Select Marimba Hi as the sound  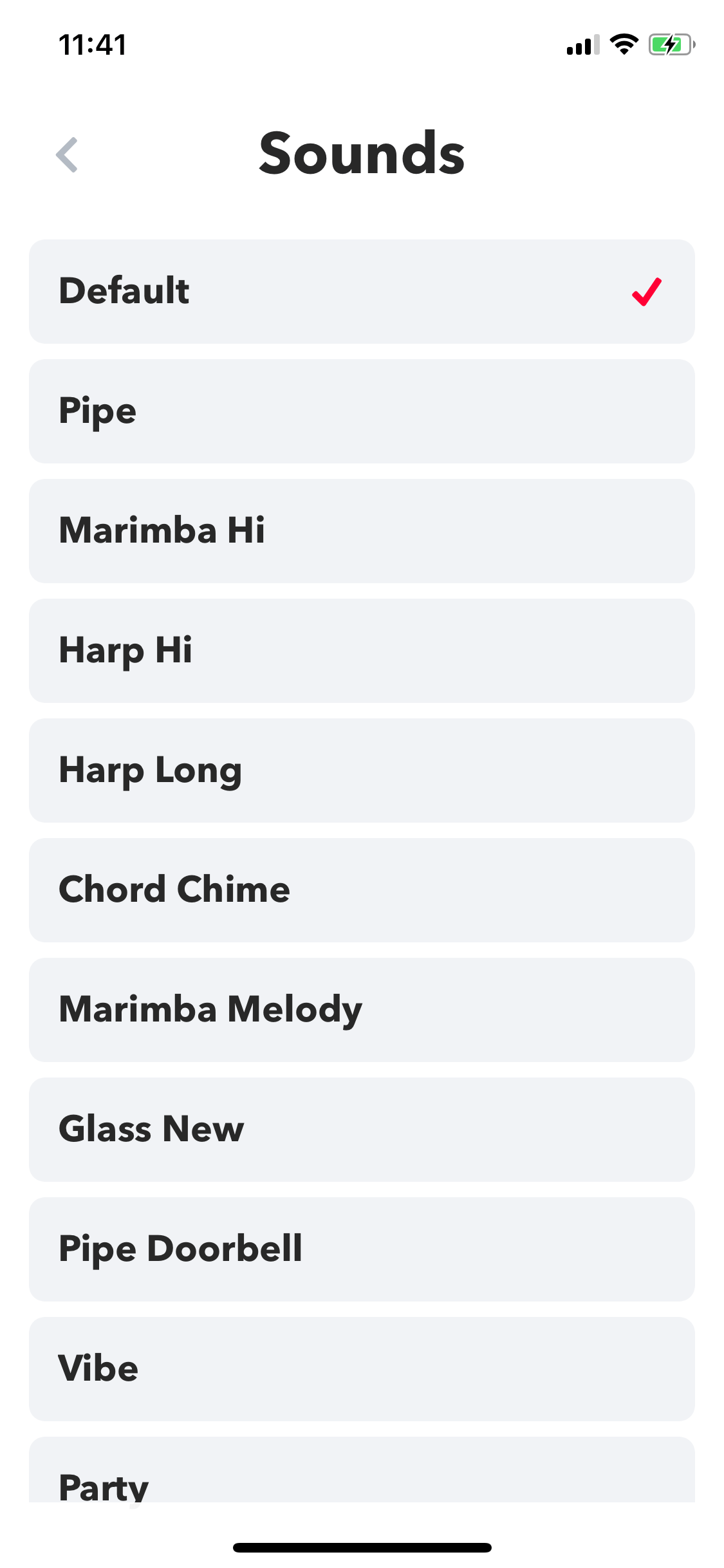362,531
